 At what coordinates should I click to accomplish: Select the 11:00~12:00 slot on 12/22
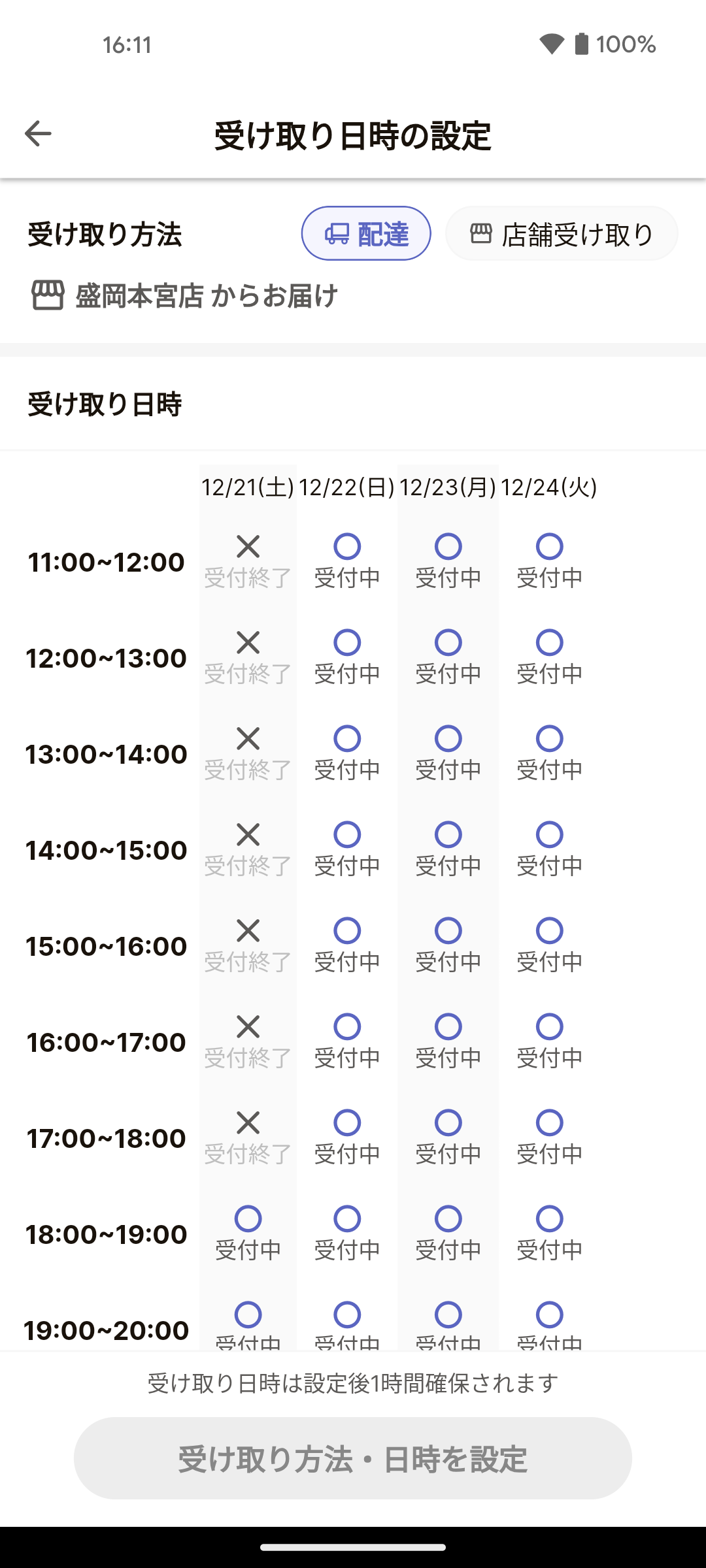[x=347, y=547]
